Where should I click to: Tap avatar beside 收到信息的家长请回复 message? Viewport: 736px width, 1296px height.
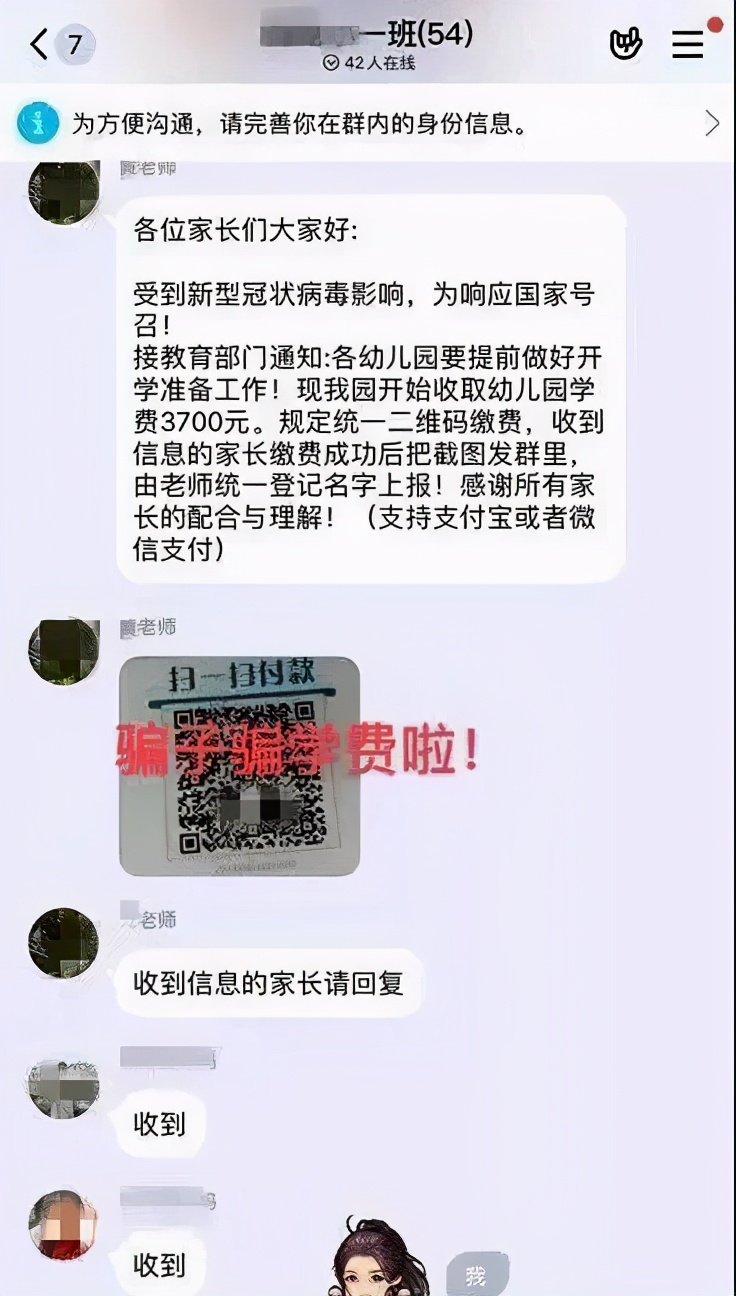tap(63, 942)
